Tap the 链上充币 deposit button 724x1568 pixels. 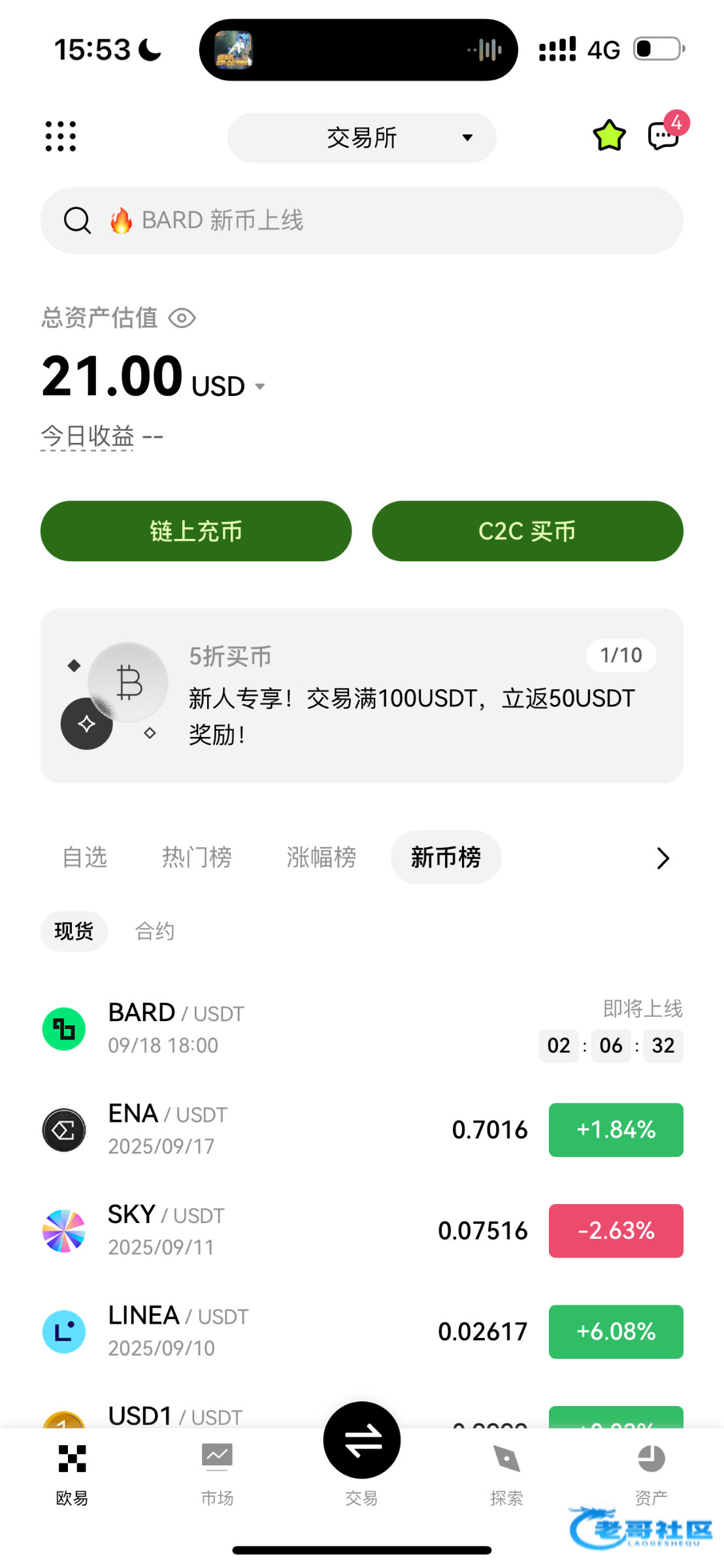(196, 531)
